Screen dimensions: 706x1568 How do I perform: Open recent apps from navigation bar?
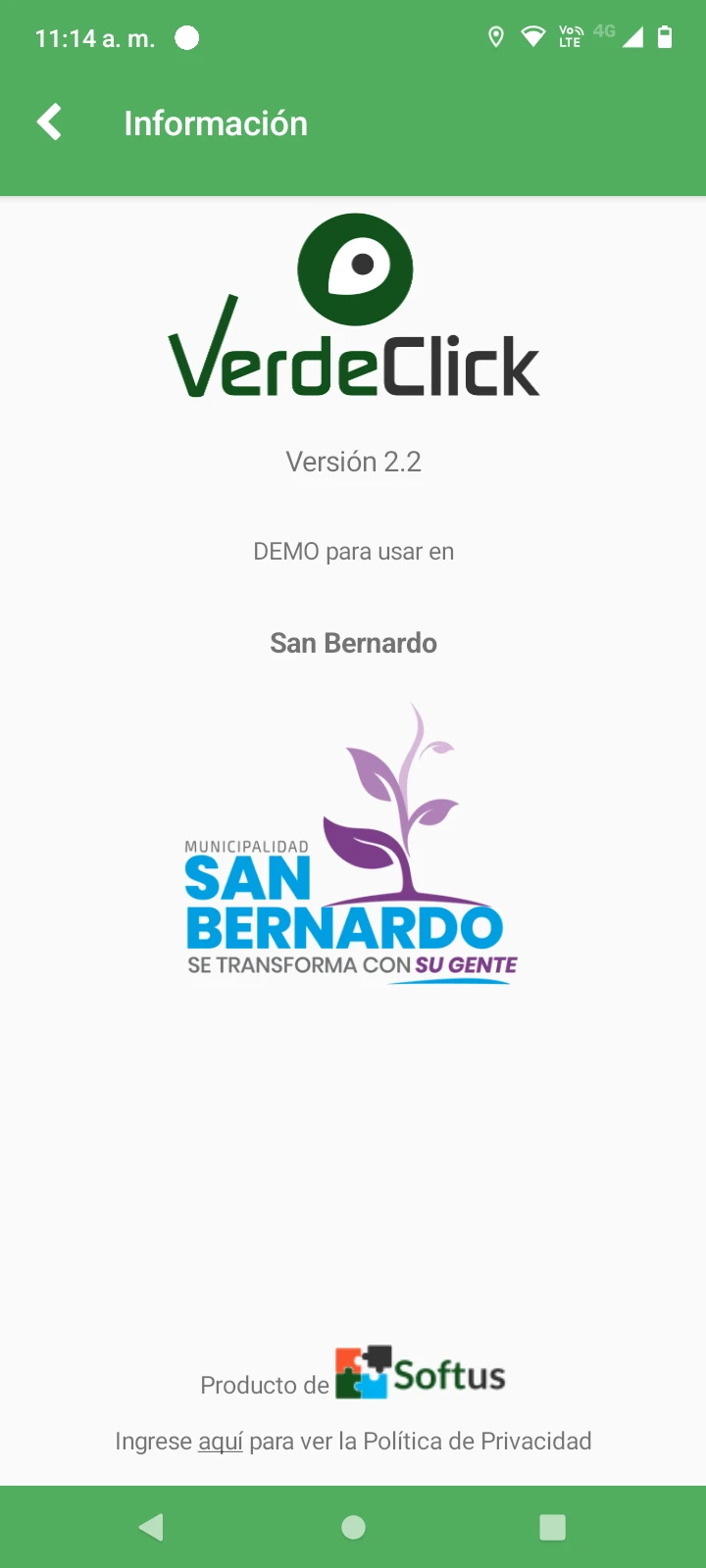(552, 1527)
